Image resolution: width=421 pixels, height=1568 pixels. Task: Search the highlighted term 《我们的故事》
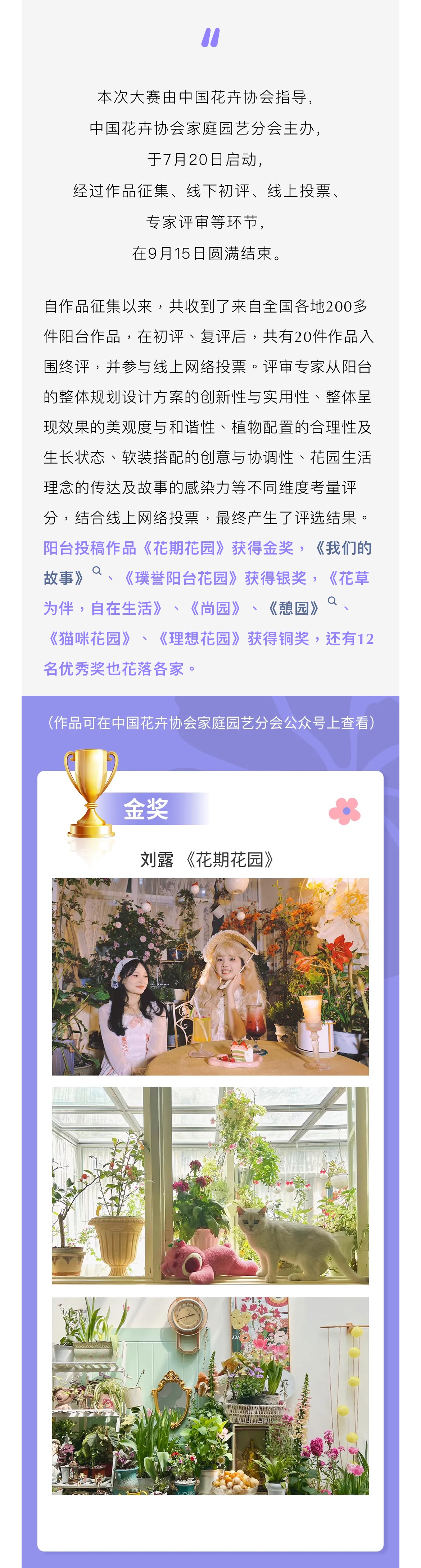[97, 571]
